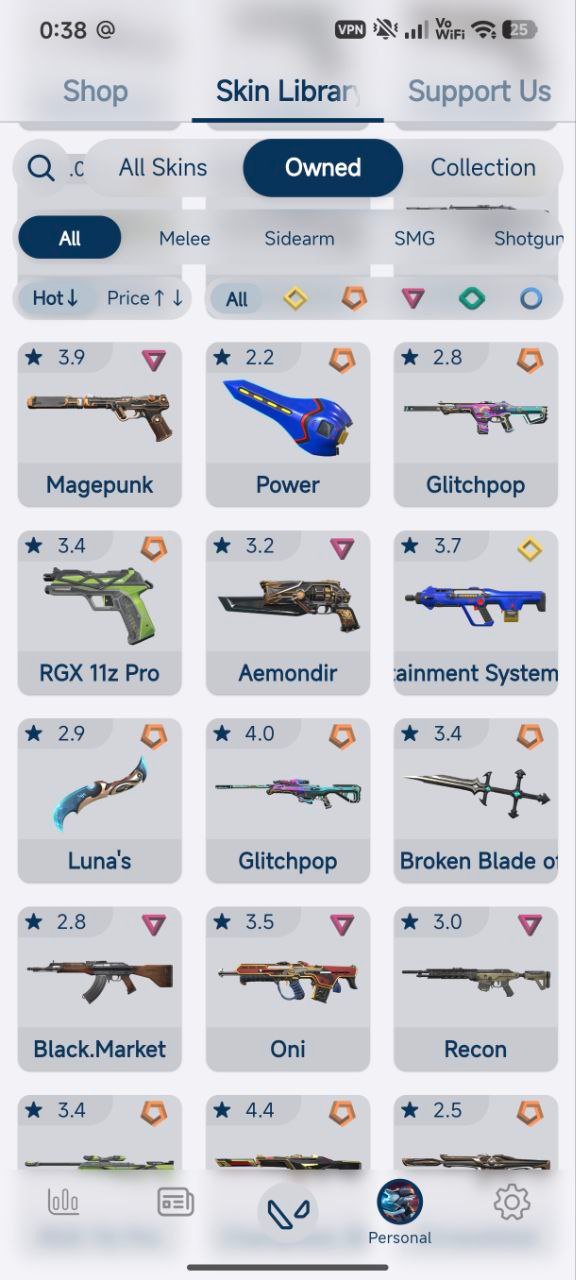Go to the Personal tab
576x1280 pixels.
400,1211
